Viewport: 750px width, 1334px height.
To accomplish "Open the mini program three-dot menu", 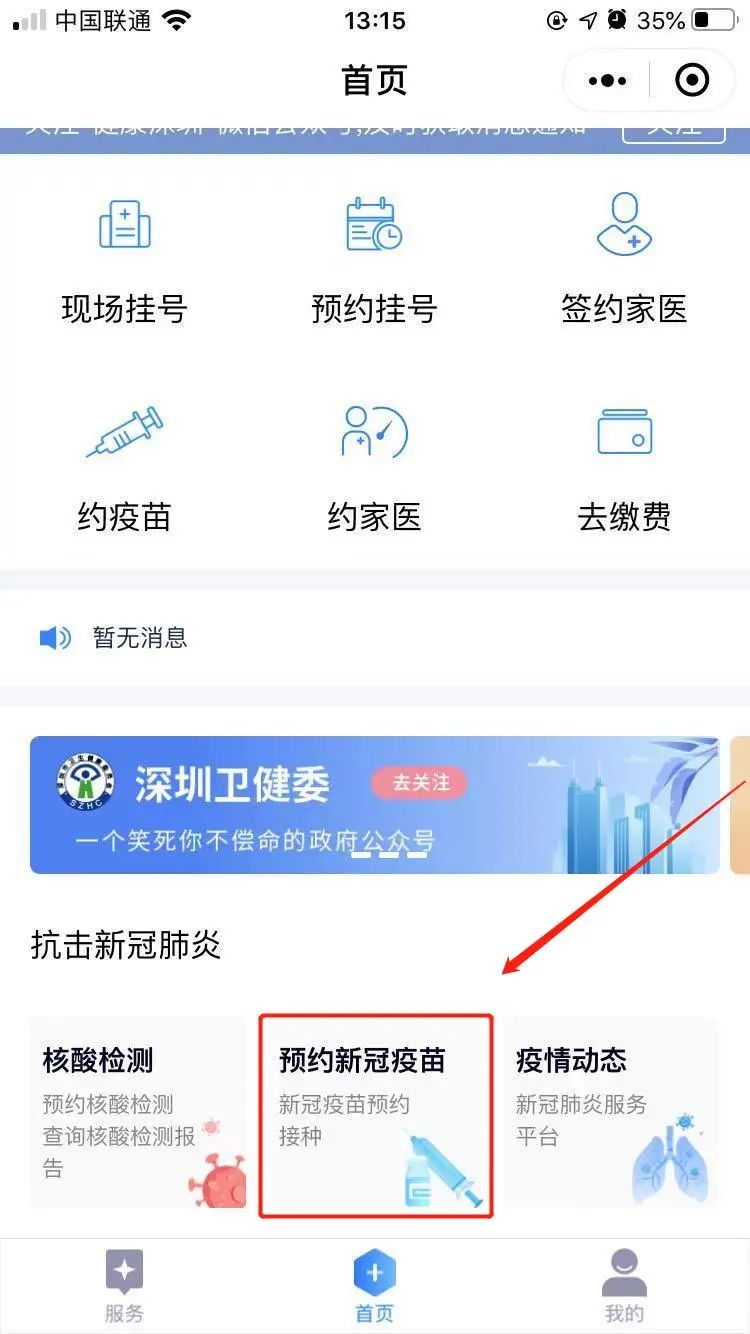I will pos(607,81).
